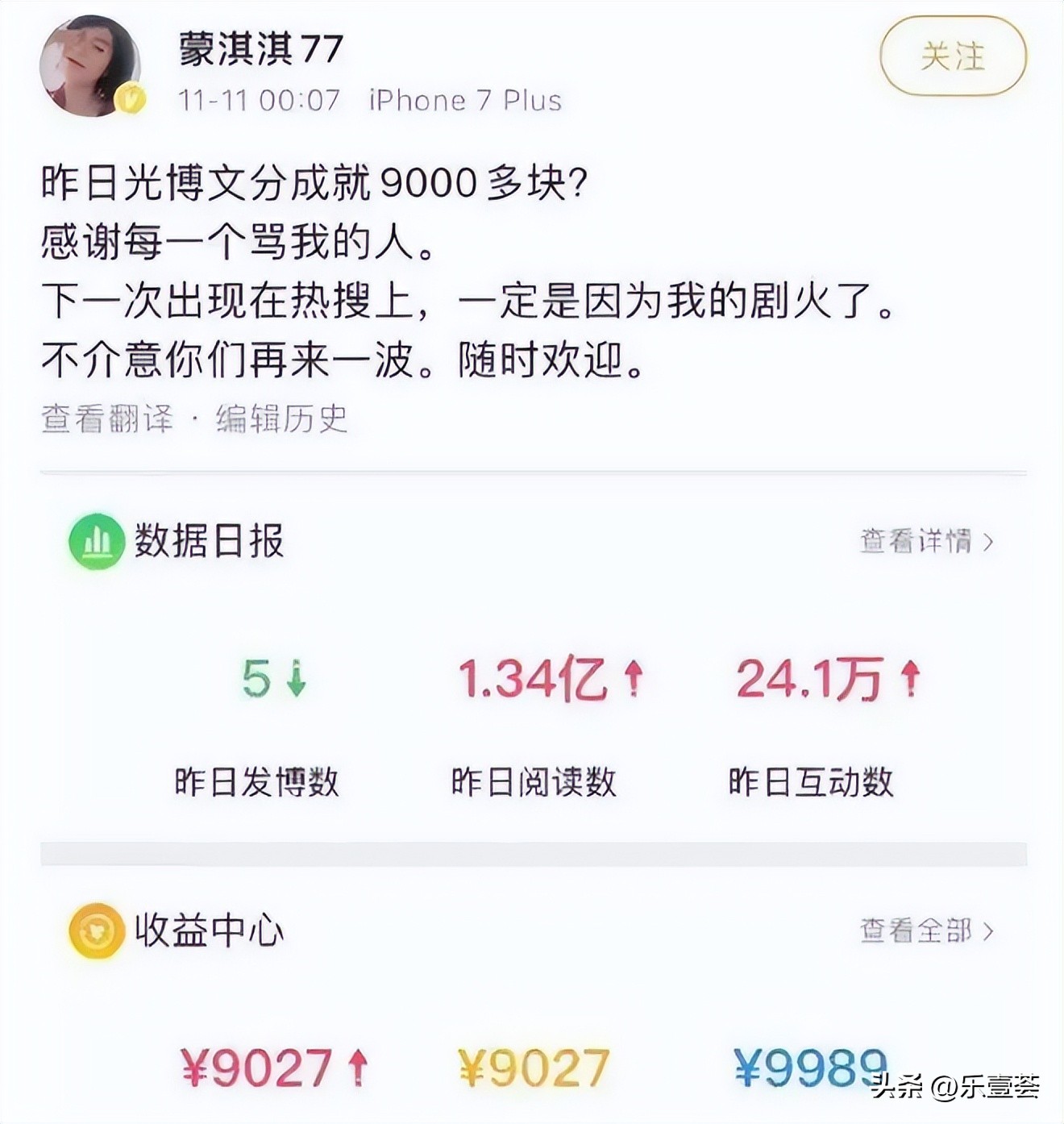Click the iPhone 7 Plus source label

pos(465,100)
